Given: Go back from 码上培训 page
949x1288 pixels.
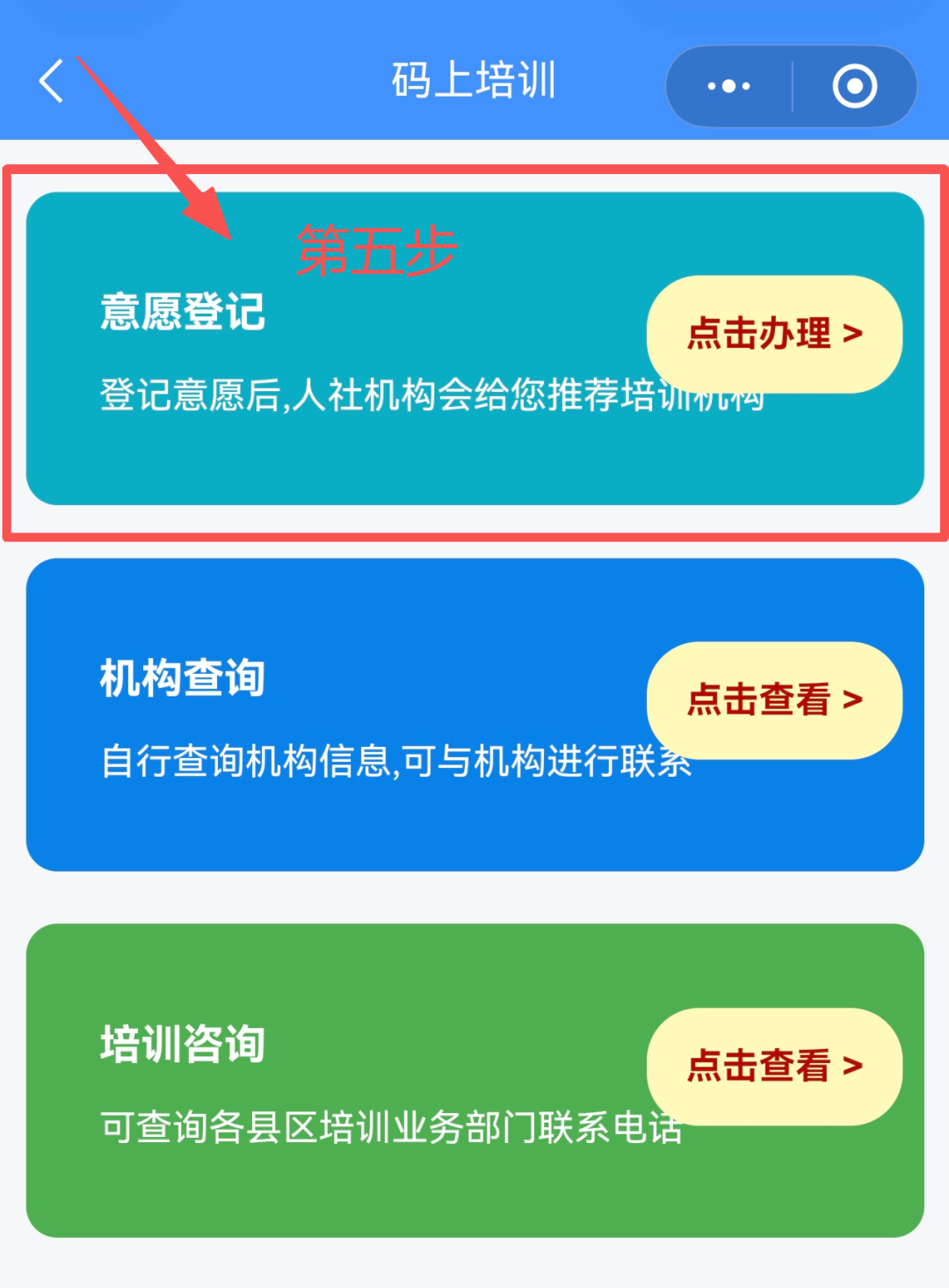Looking at the screenshot, I should point(52,82).
